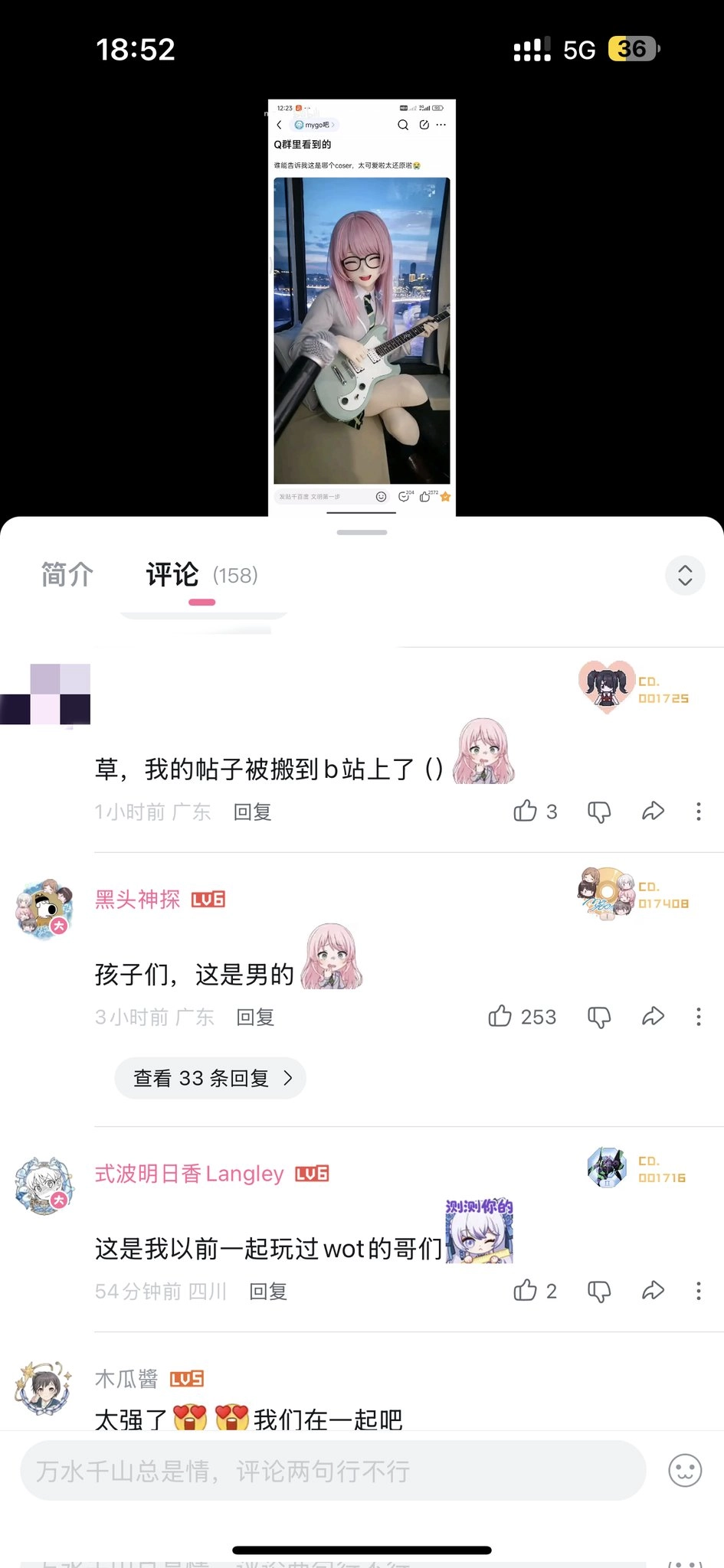
Task: Open the emoji picker
Action: point(685,1471)
